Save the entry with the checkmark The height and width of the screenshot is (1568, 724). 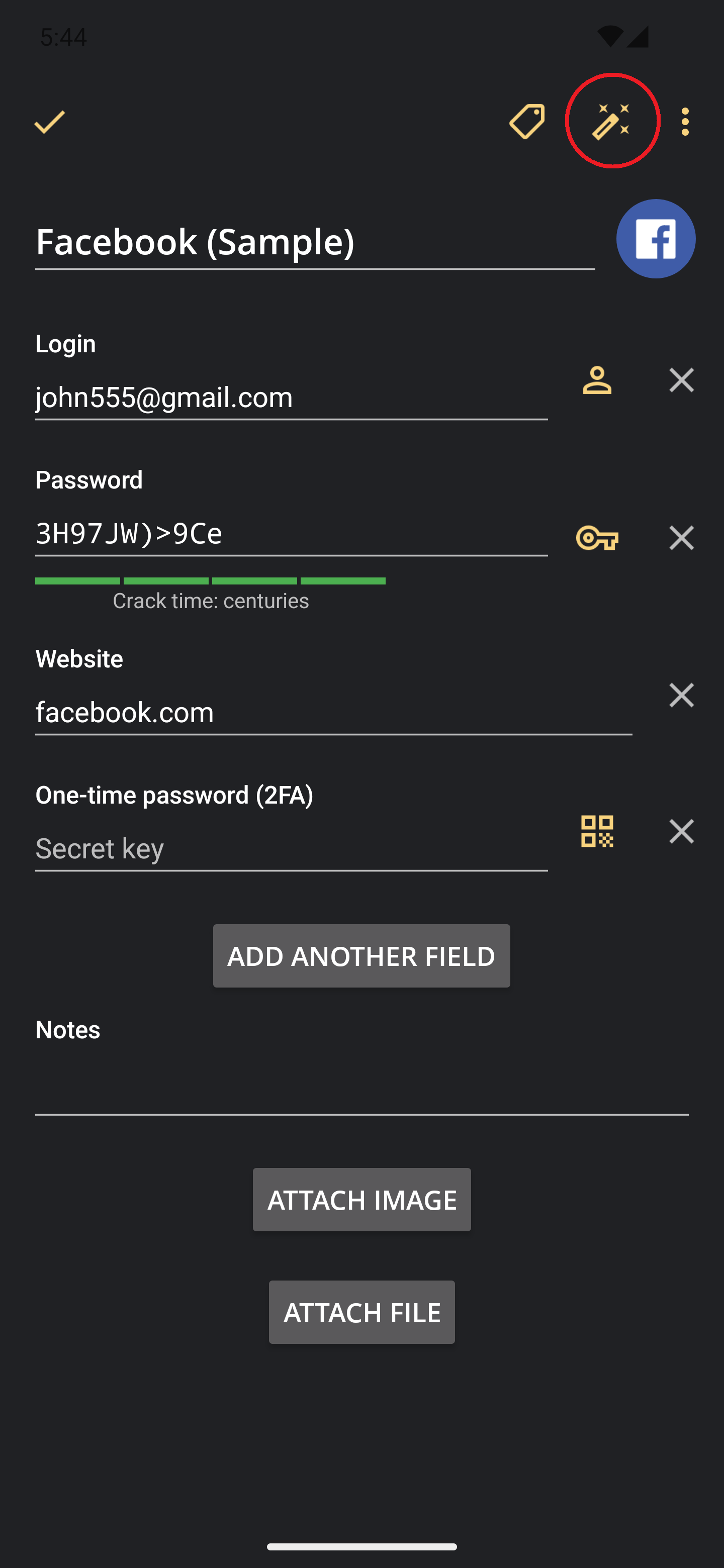[50, 122]
